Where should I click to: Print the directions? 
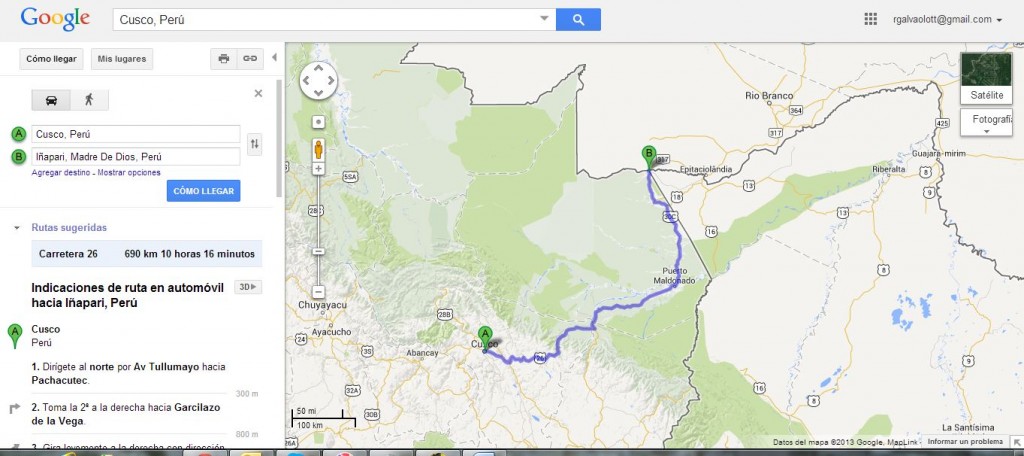(x=224, y=59)
